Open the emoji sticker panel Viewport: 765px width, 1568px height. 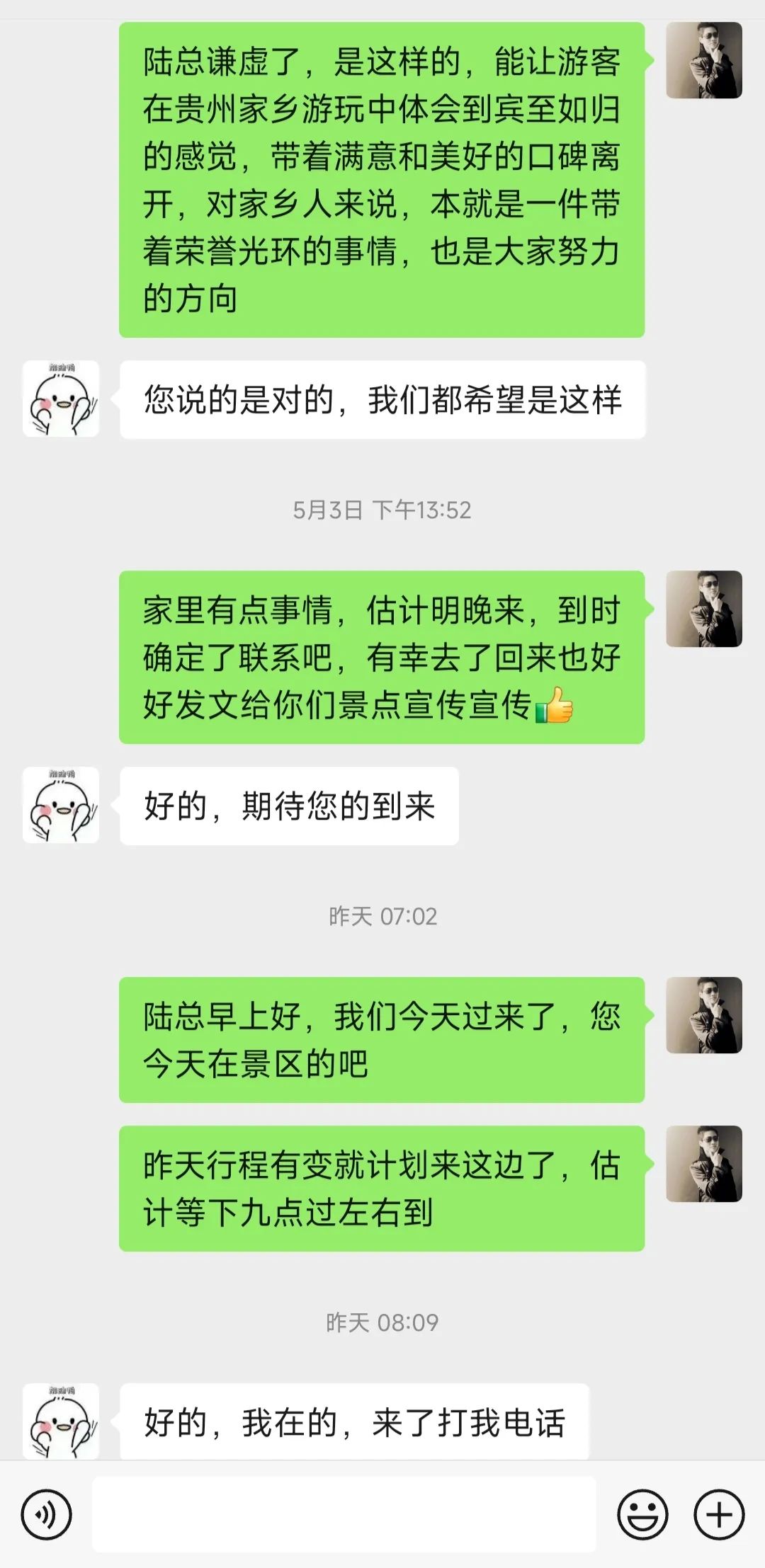point(642,1515)
